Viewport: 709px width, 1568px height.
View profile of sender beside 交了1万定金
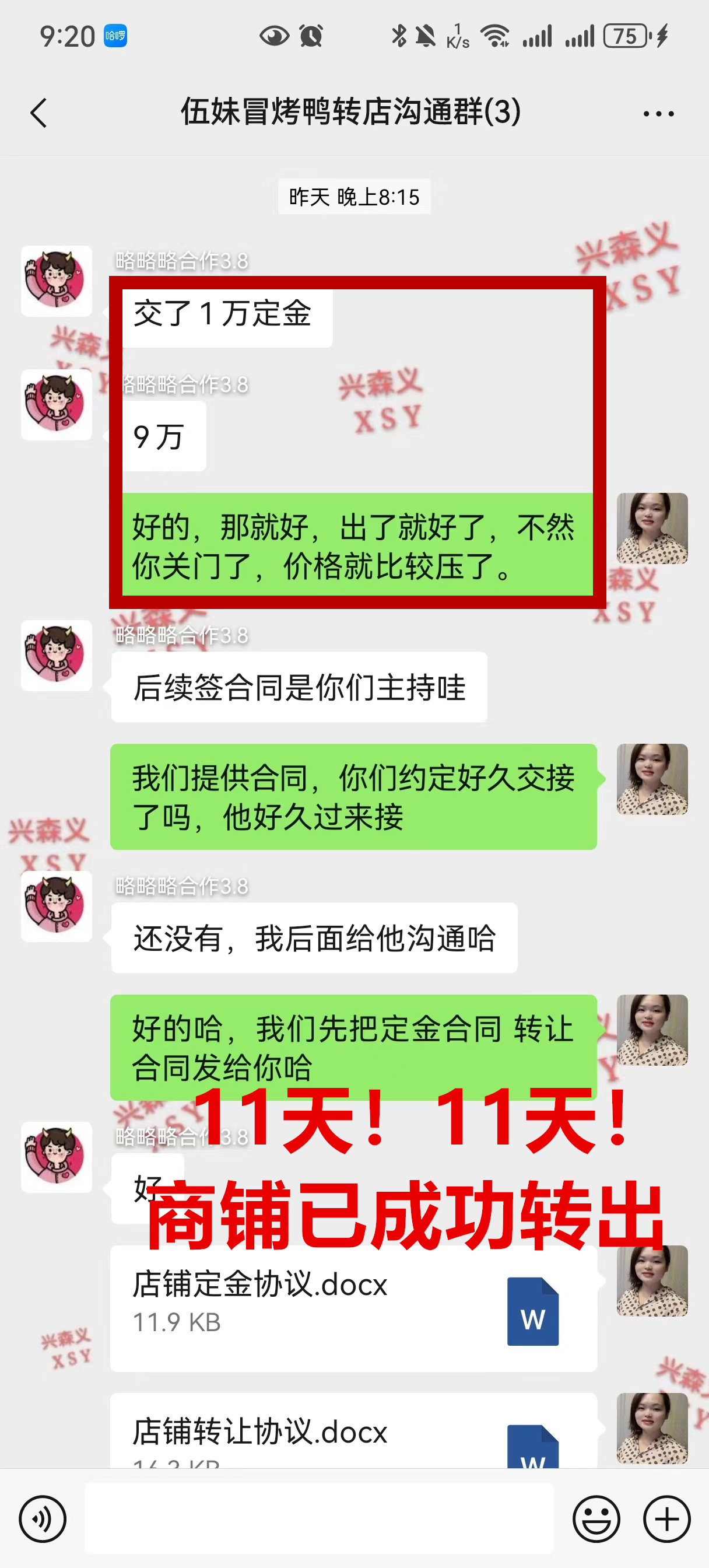(57, 281)
